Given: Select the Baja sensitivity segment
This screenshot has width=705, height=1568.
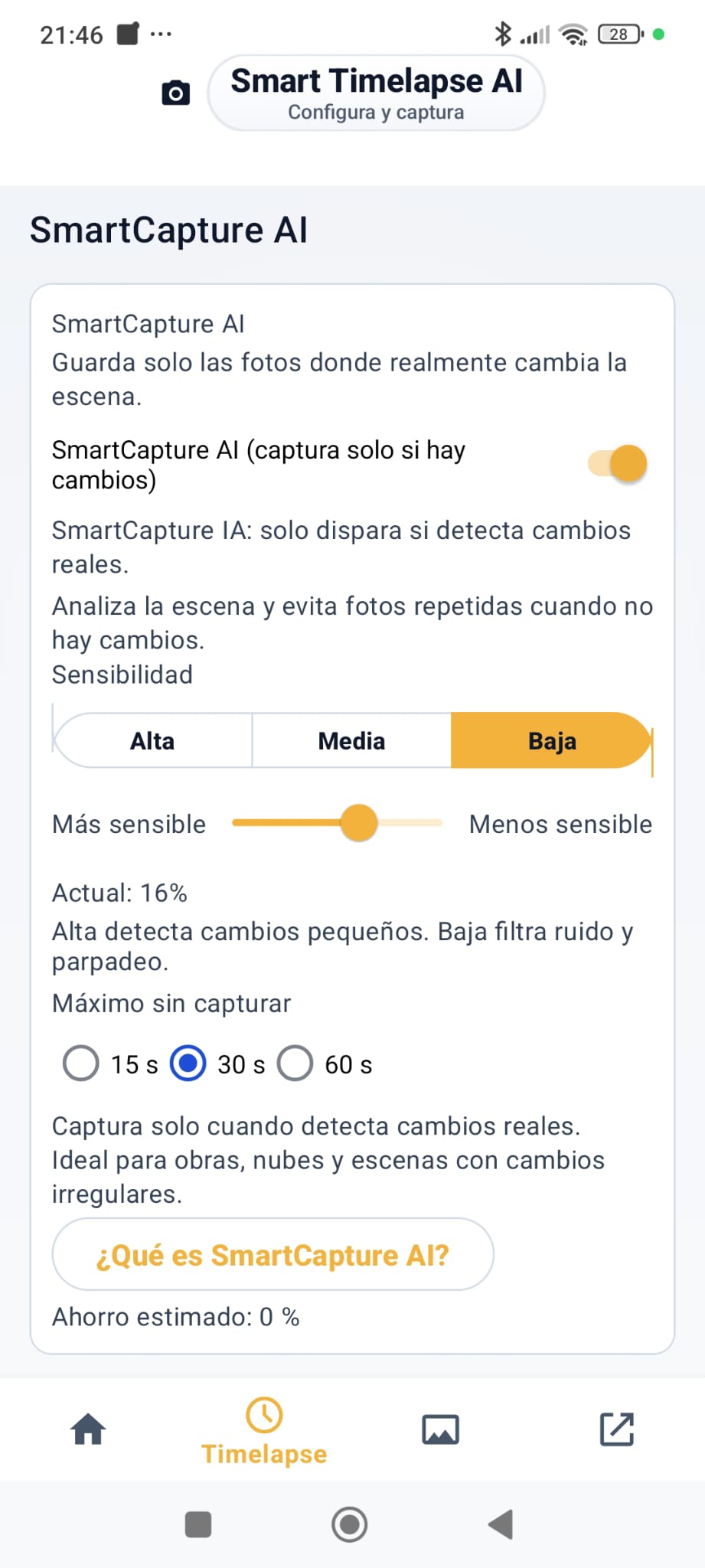Looking at the screenshot, I should point(551,740).
